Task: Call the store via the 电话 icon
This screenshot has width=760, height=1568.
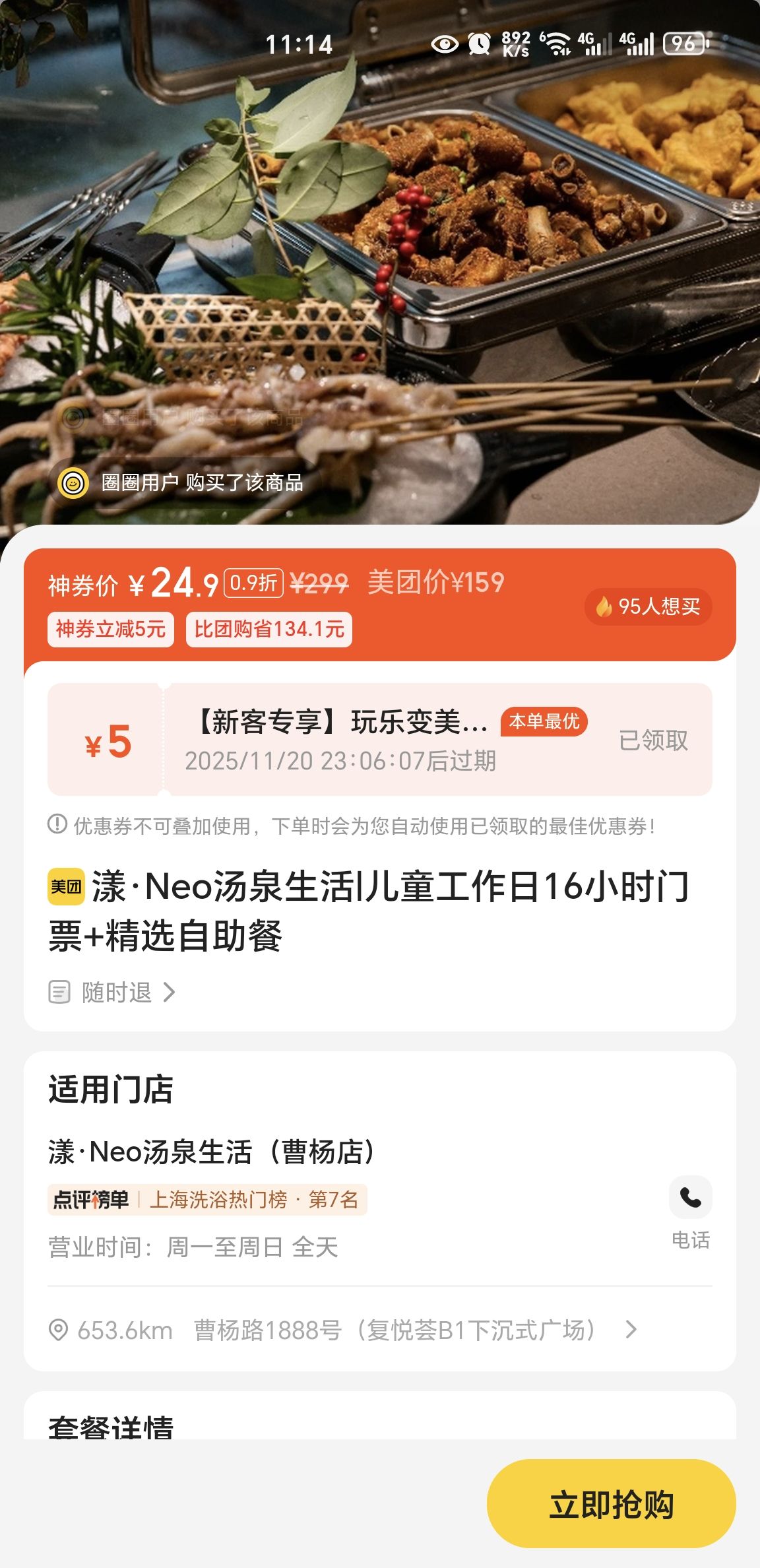Action: tap(690, 1198)
